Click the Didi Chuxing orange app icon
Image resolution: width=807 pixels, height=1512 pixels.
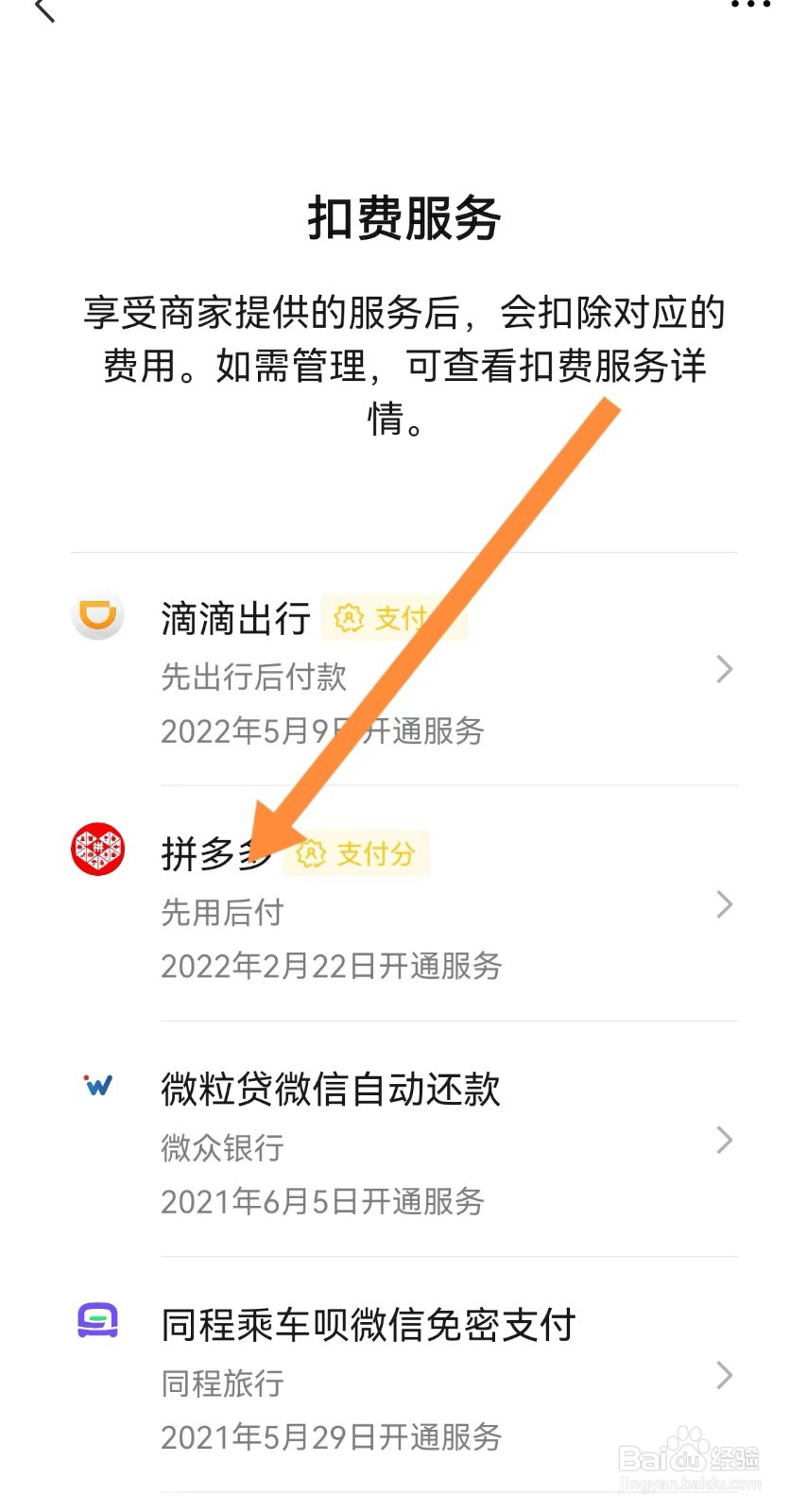[x=98, y=614]
